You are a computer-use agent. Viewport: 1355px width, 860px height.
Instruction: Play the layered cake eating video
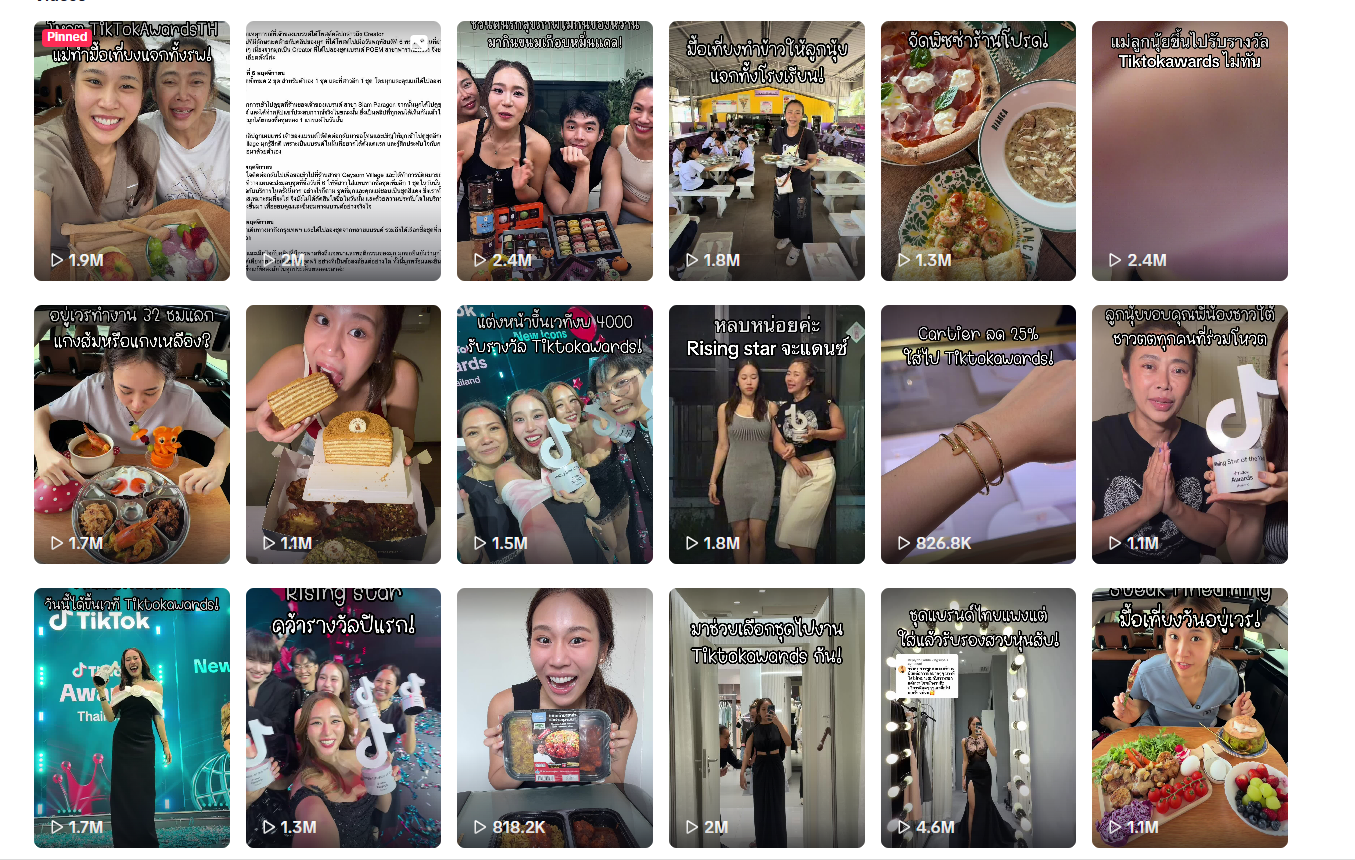343,434
